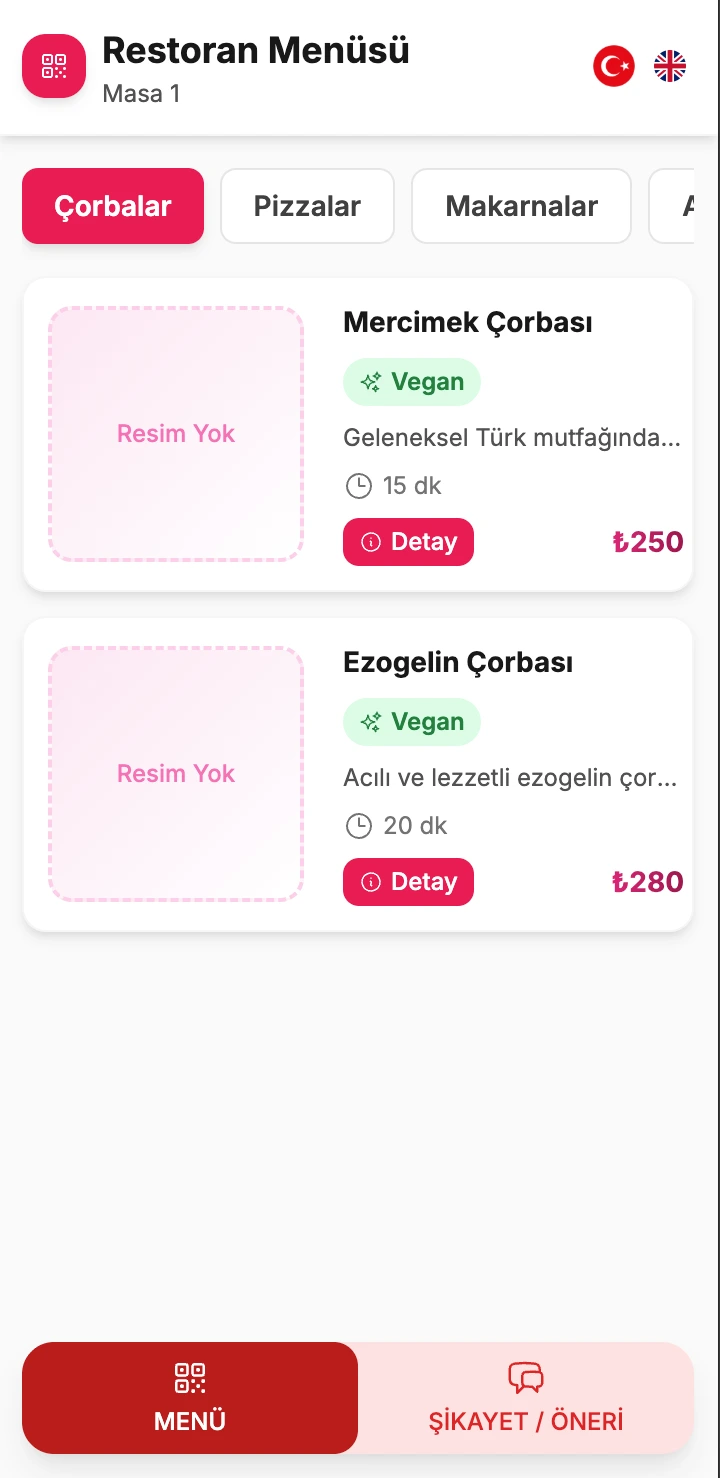Click the QR icon on the MENÜ button
The width and height of the screenshot is (720, 1478).
189,1377
